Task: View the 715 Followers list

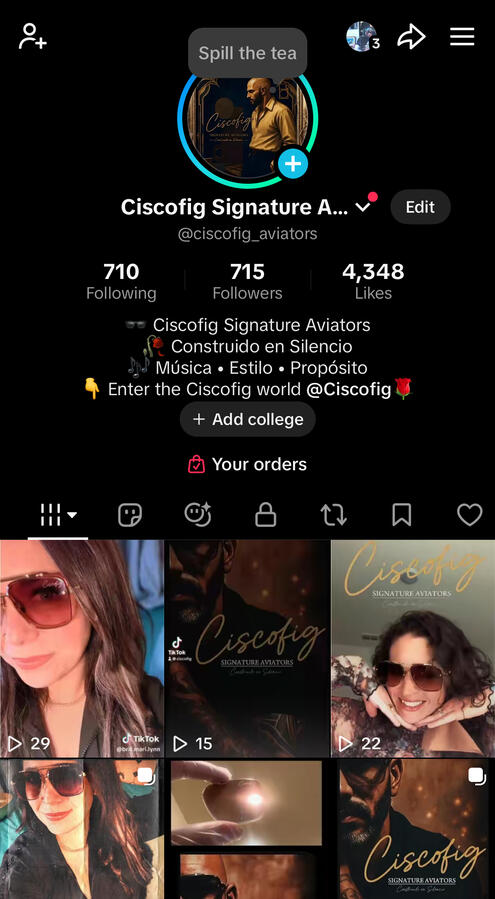Action: click(247, 281)
